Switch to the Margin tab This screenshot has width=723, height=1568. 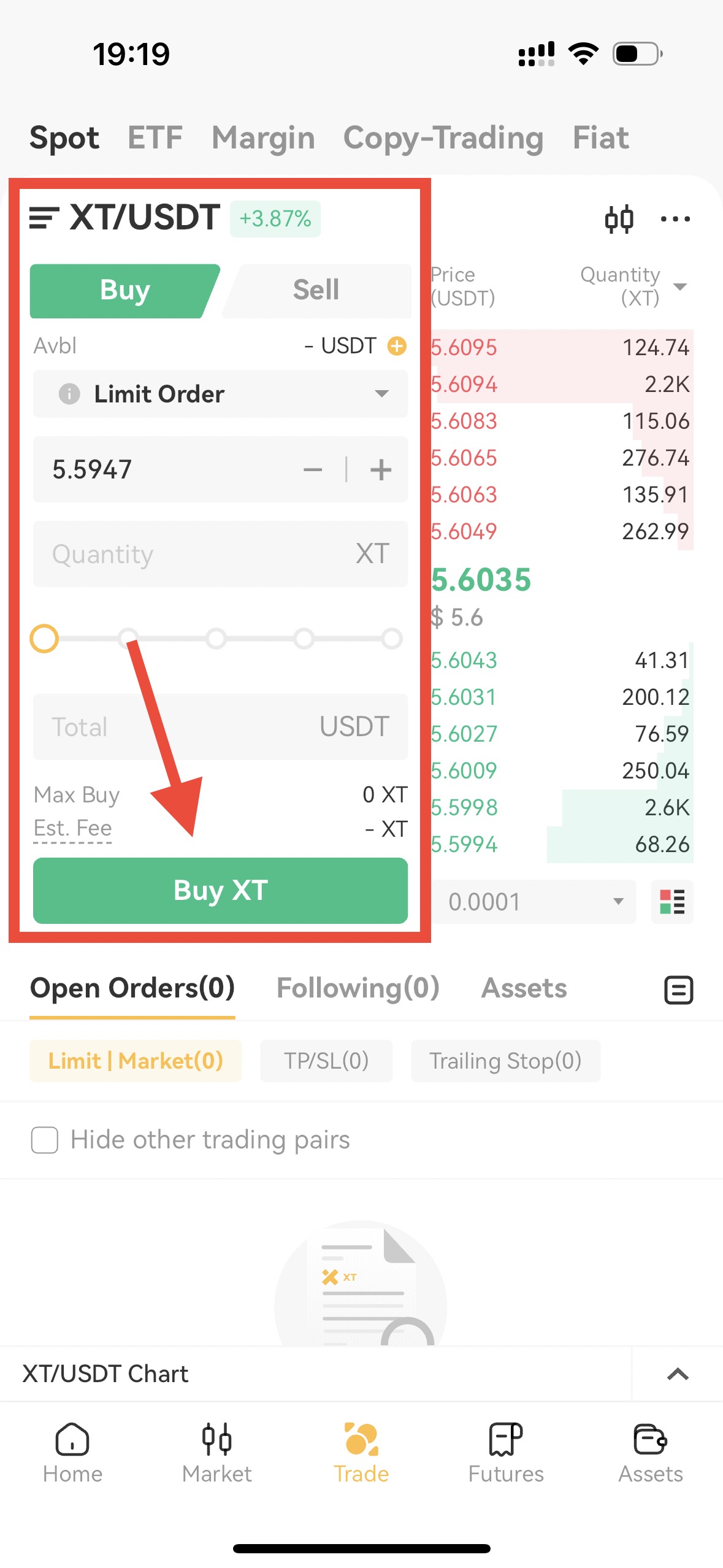coord(263,137)
